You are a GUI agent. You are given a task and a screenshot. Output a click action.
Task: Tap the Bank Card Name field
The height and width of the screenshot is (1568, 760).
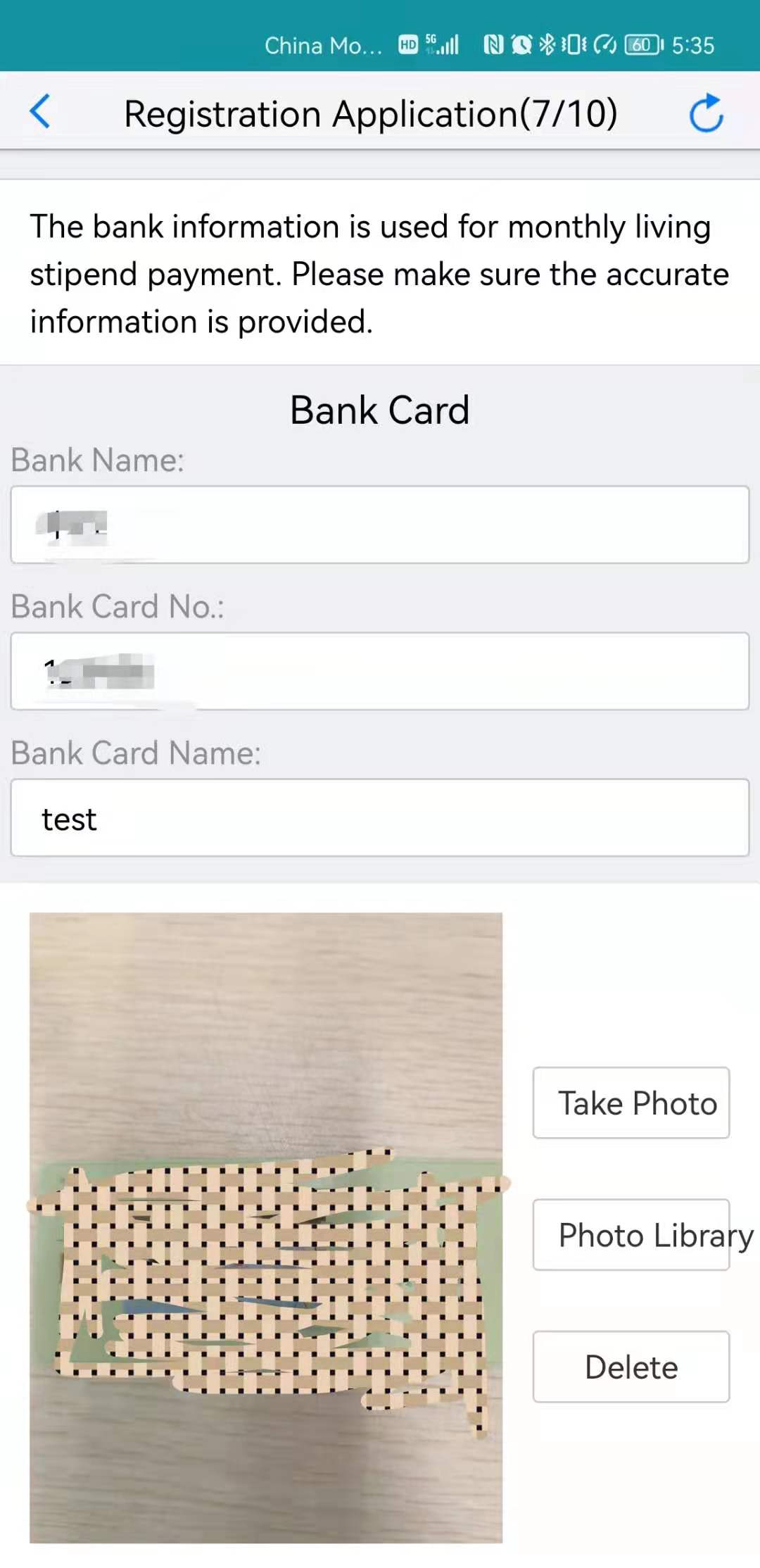(380, 817)
